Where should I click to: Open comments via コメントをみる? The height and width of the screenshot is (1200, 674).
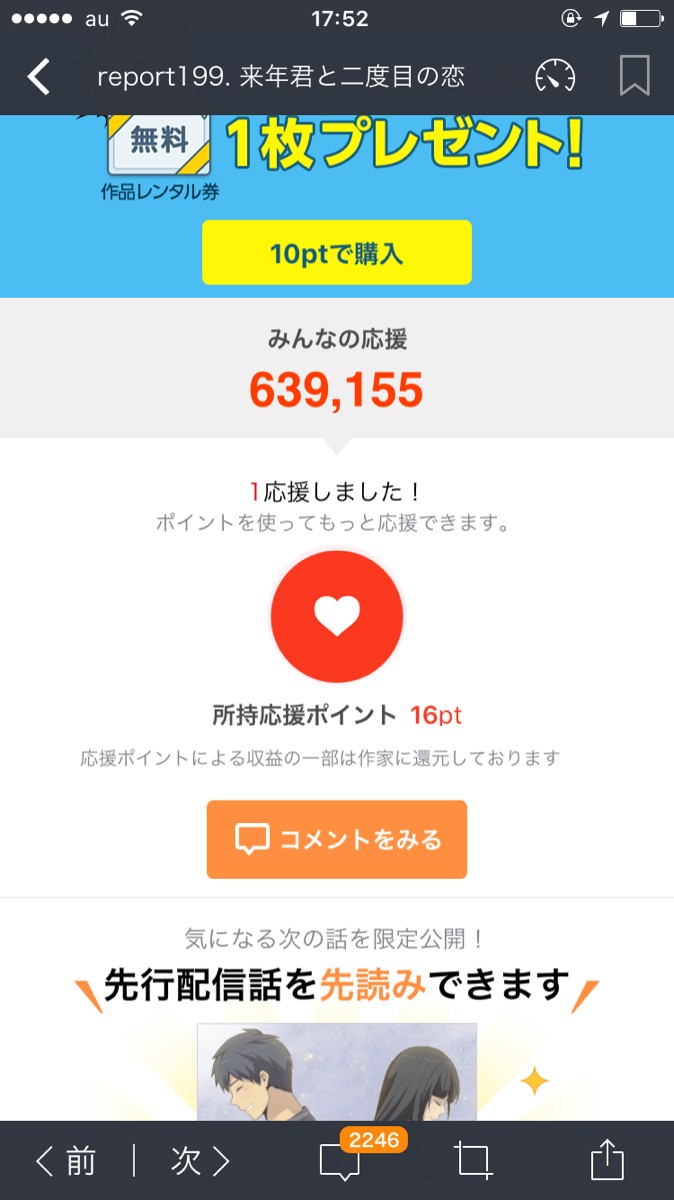pyautogui.click(x=337, y=839)
